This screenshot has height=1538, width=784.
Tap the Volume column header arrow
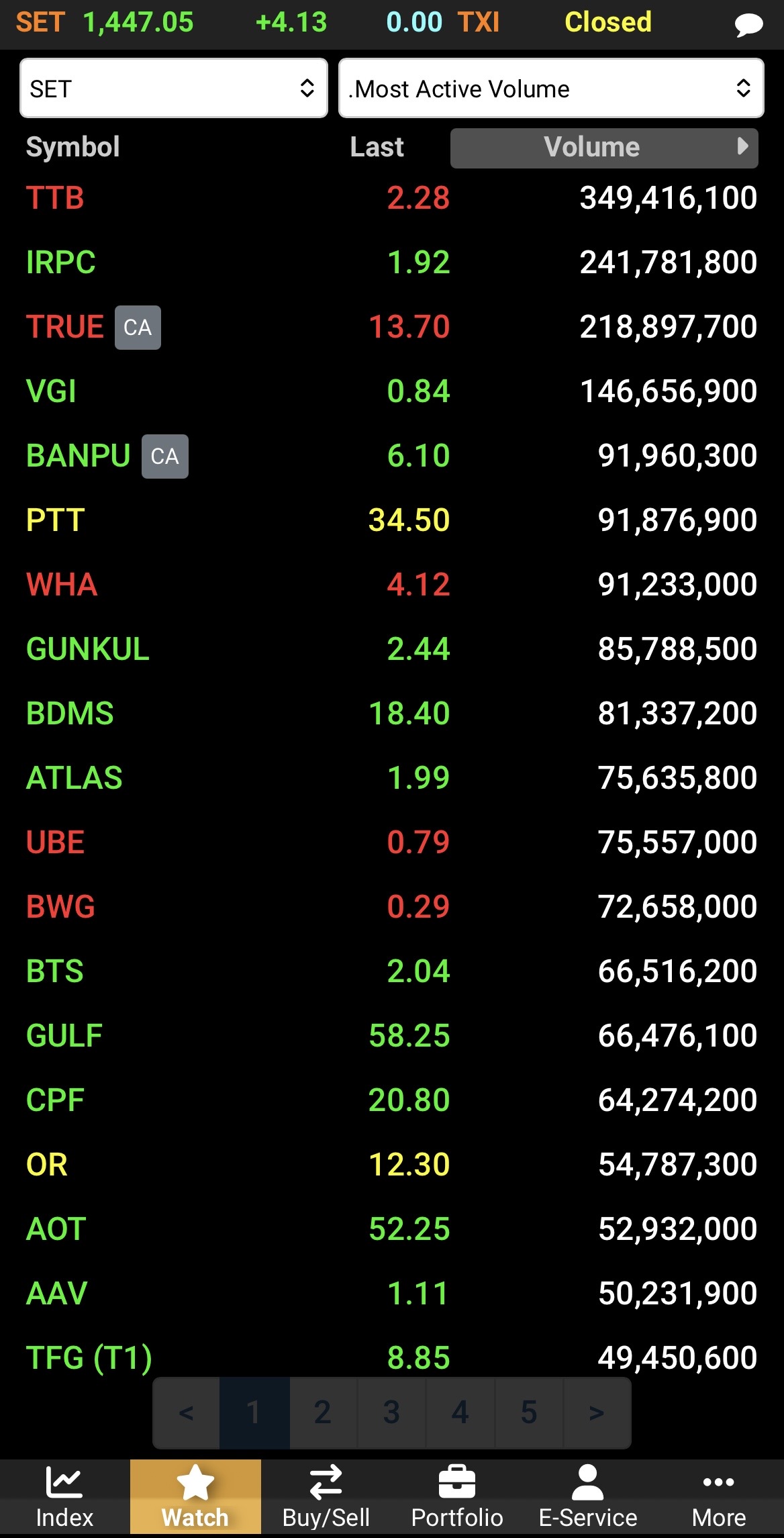[x=742, y=147]
